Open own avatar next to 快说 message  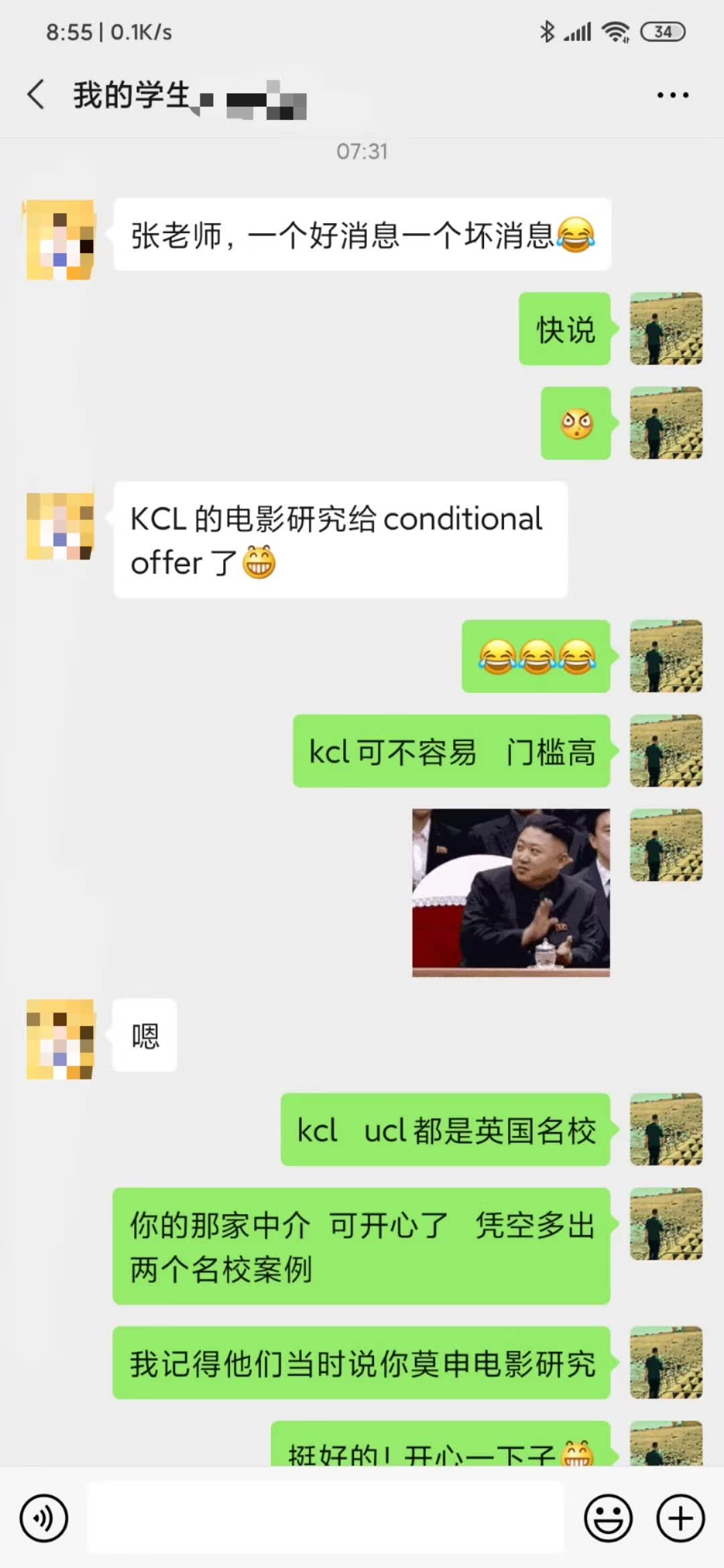click(x=666, y=328)
